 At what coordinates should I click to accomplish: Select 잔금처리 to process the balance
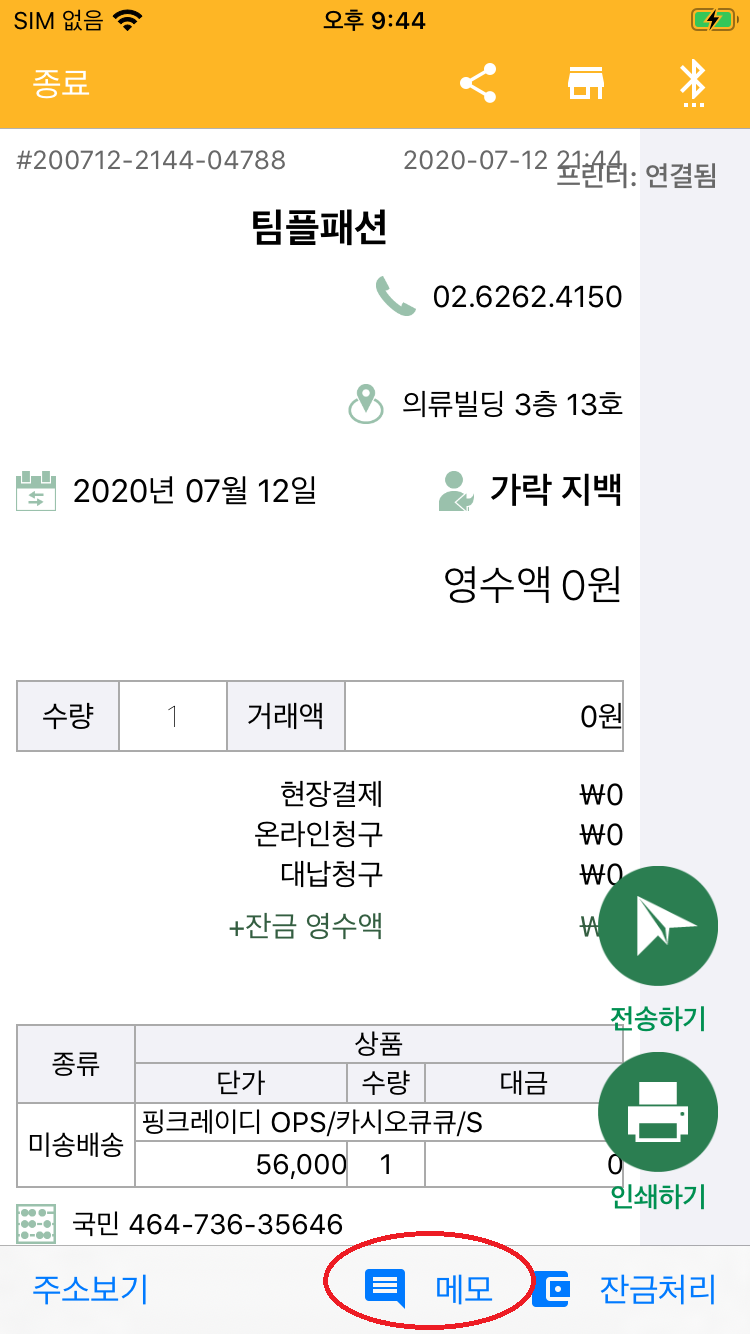625,1289
